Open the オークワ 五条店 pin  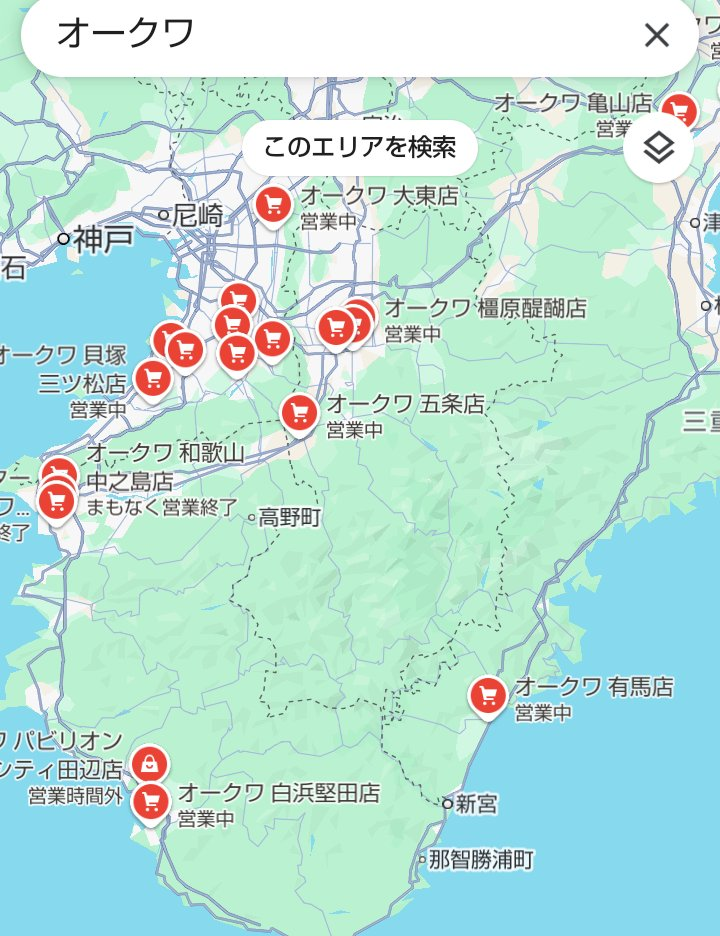pyautogui.click(x=299, y=412)
